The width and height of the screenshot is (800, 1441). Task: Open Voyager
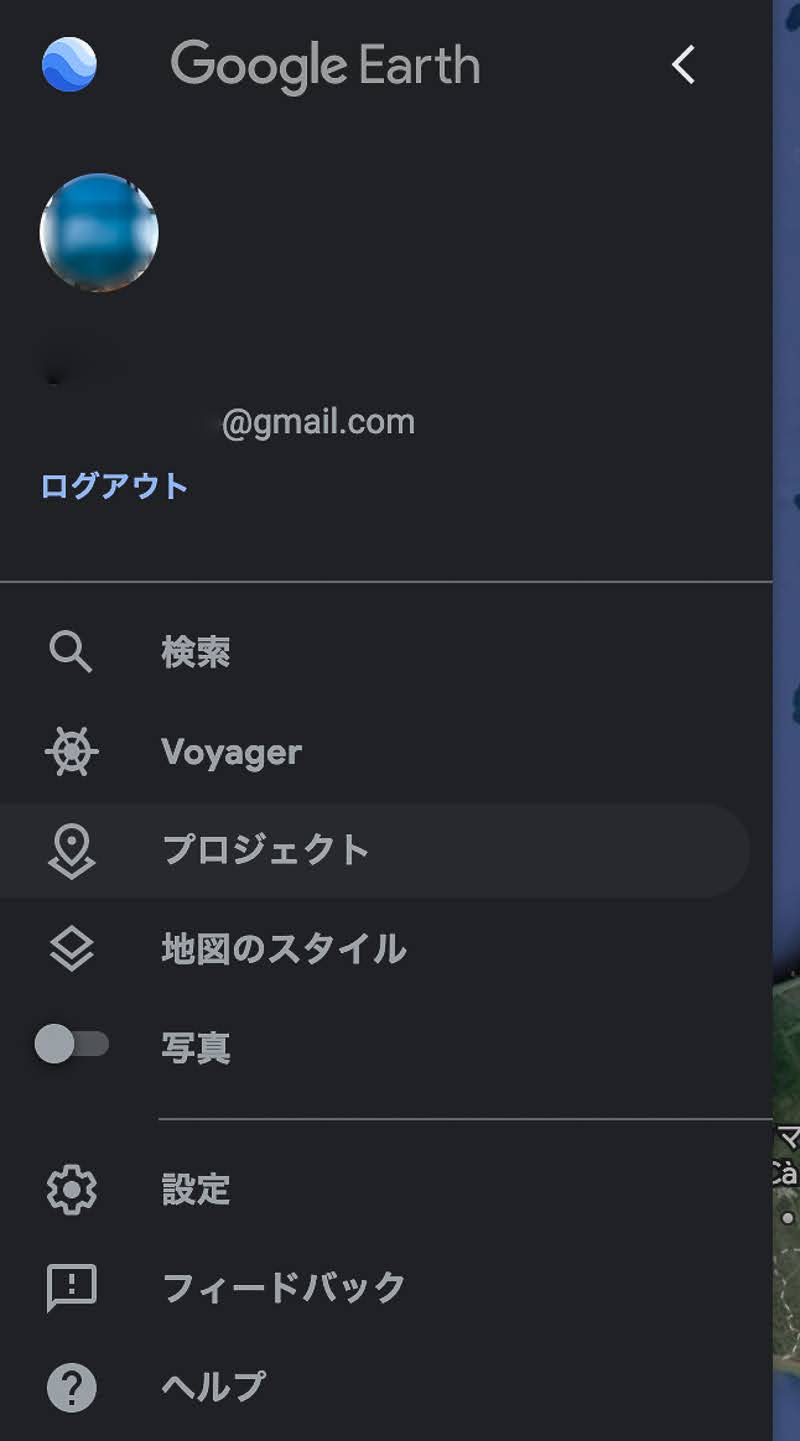point(231,752)
